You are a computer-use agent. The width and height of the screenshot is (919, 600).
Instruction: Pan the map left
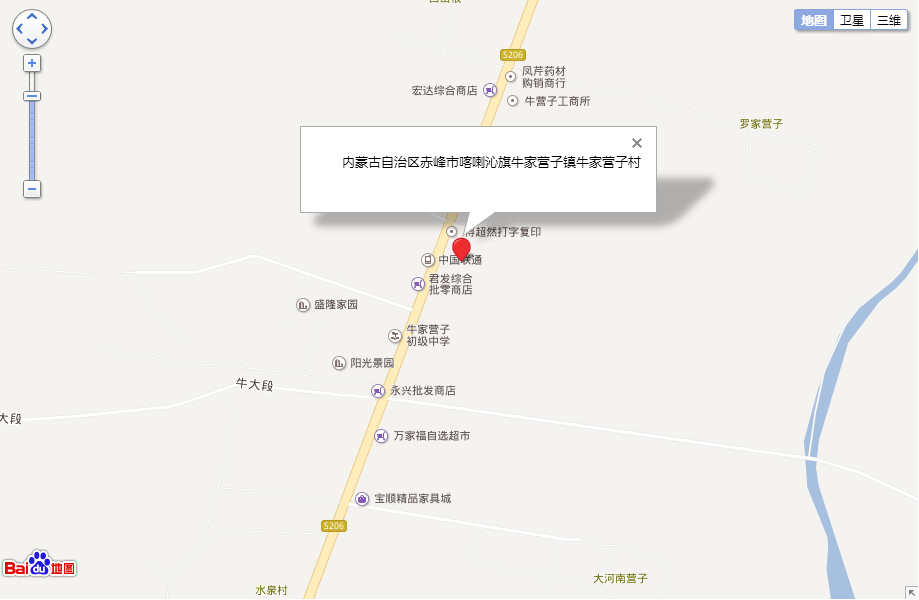pyautogui.click(x=20, y=29)
